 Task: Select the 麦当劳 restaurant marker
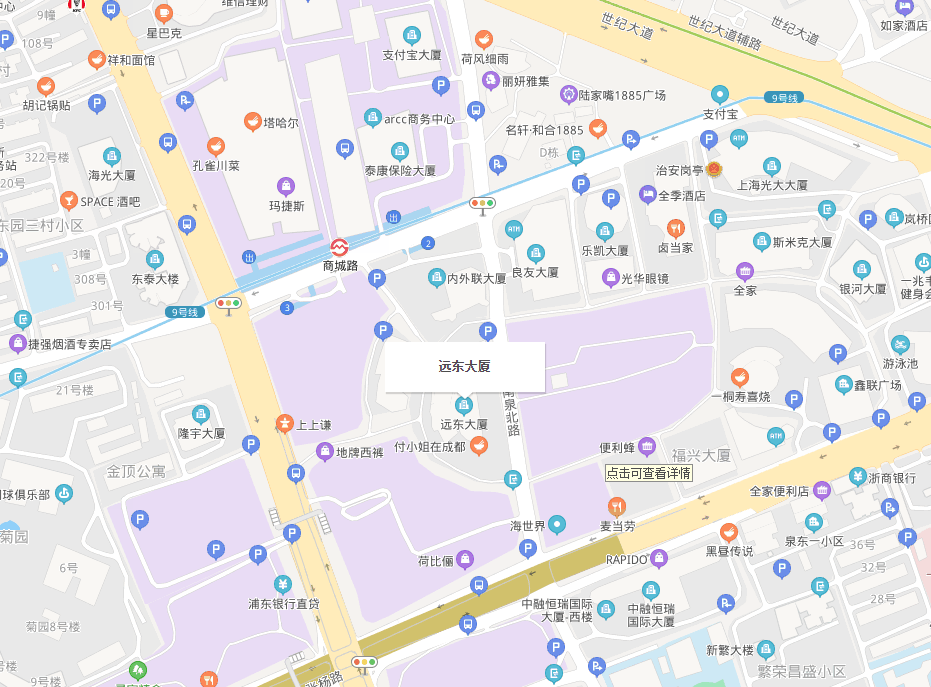pos(617,506)
